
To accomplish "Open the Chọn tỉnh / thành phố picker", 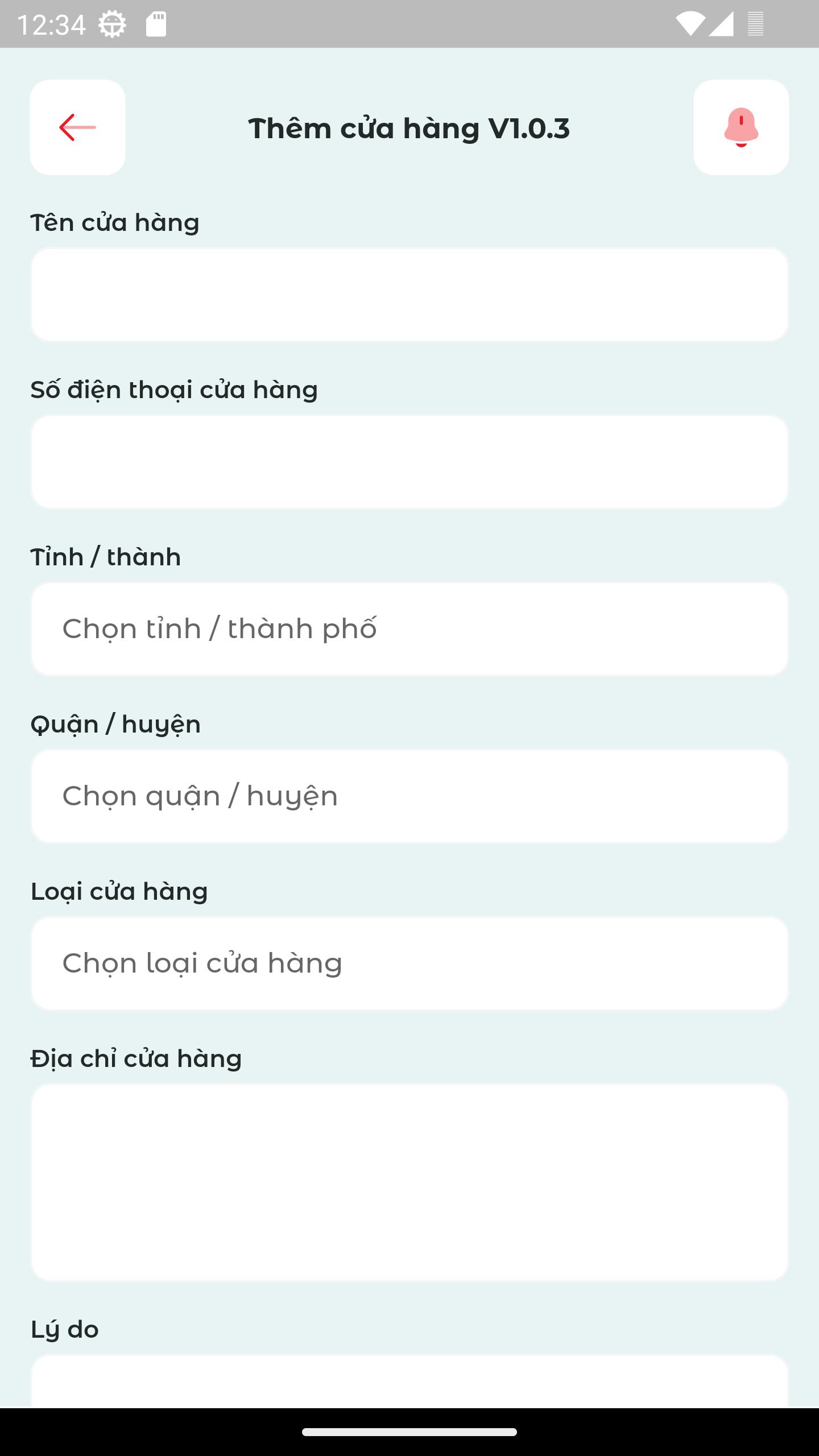I will pos(409,629).
